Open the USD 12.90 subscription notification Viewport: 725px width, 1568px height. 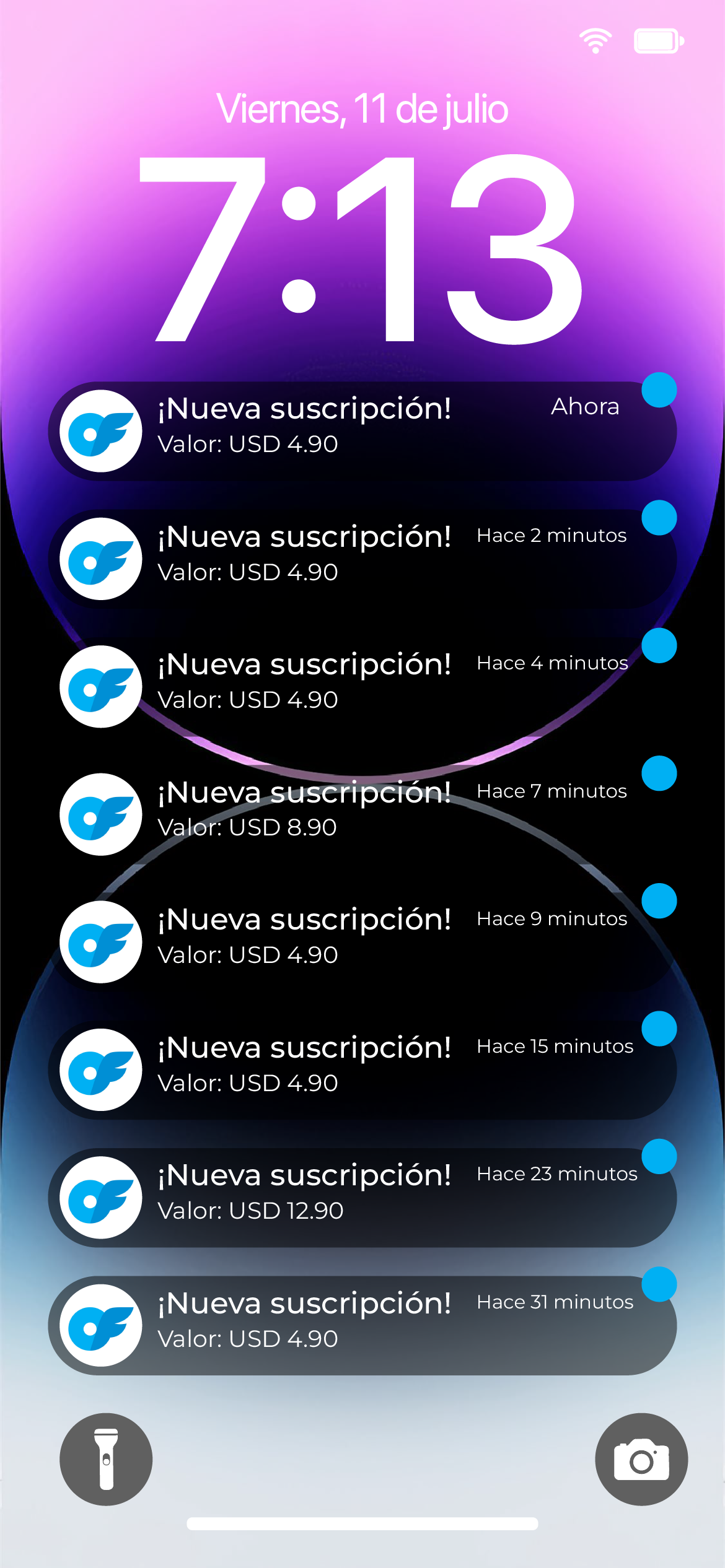coord(362,1197)
